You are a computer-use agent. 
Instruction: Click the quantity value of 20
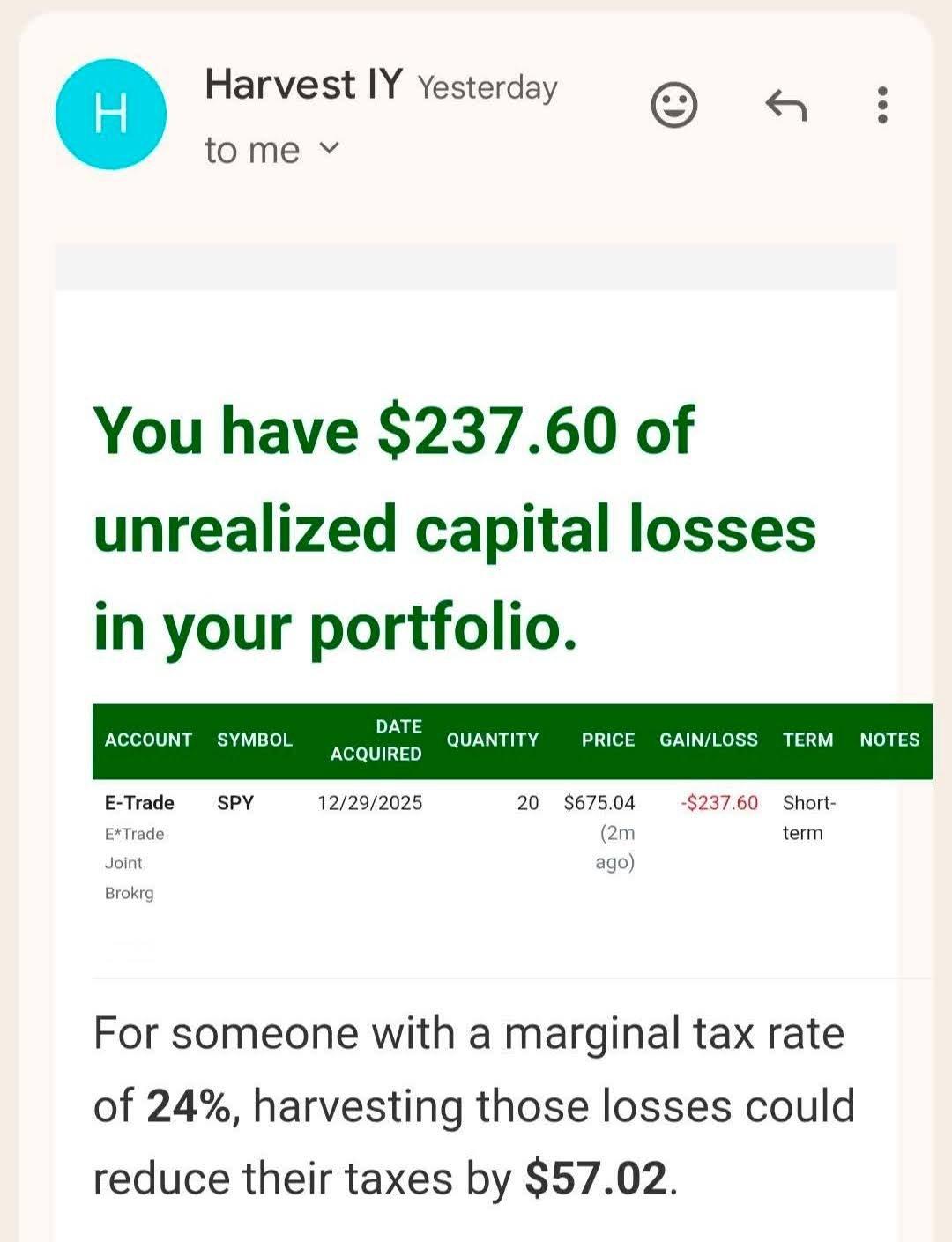click(x=527, y=803)
